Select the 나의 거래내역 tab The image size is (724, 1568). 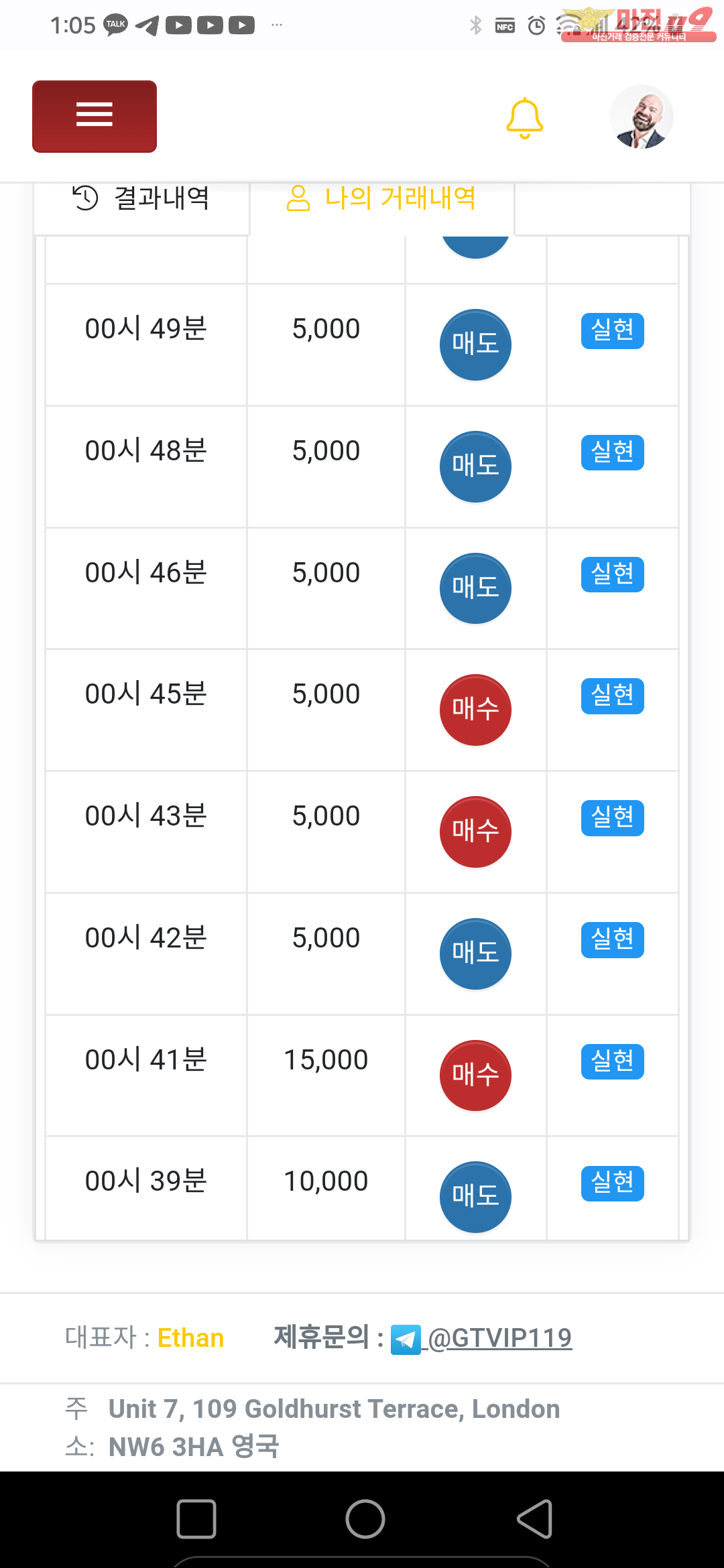[x=381, y=199]
